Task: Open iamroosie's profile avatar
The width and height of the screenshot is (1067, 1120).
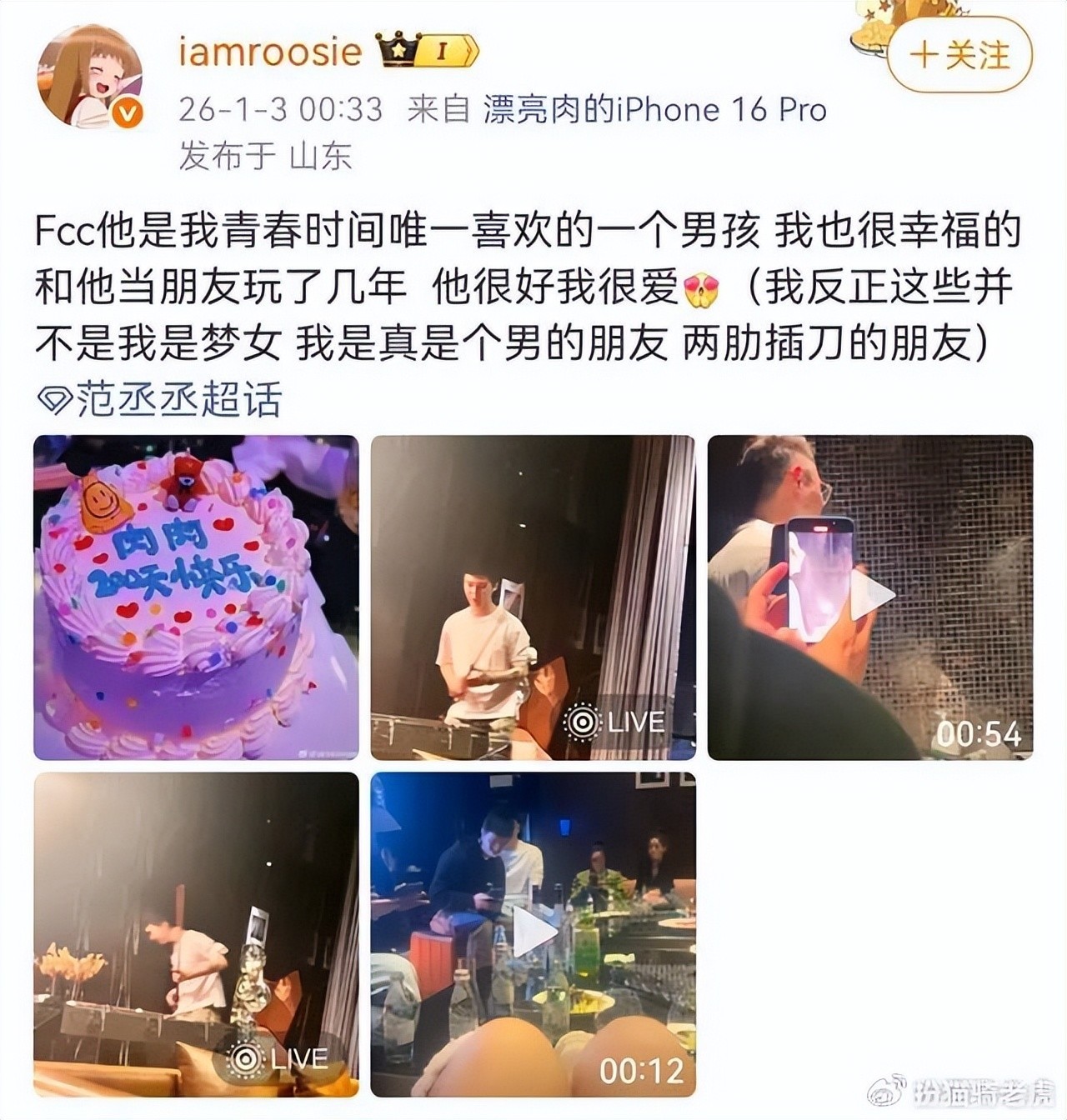Action: (89, 77)
